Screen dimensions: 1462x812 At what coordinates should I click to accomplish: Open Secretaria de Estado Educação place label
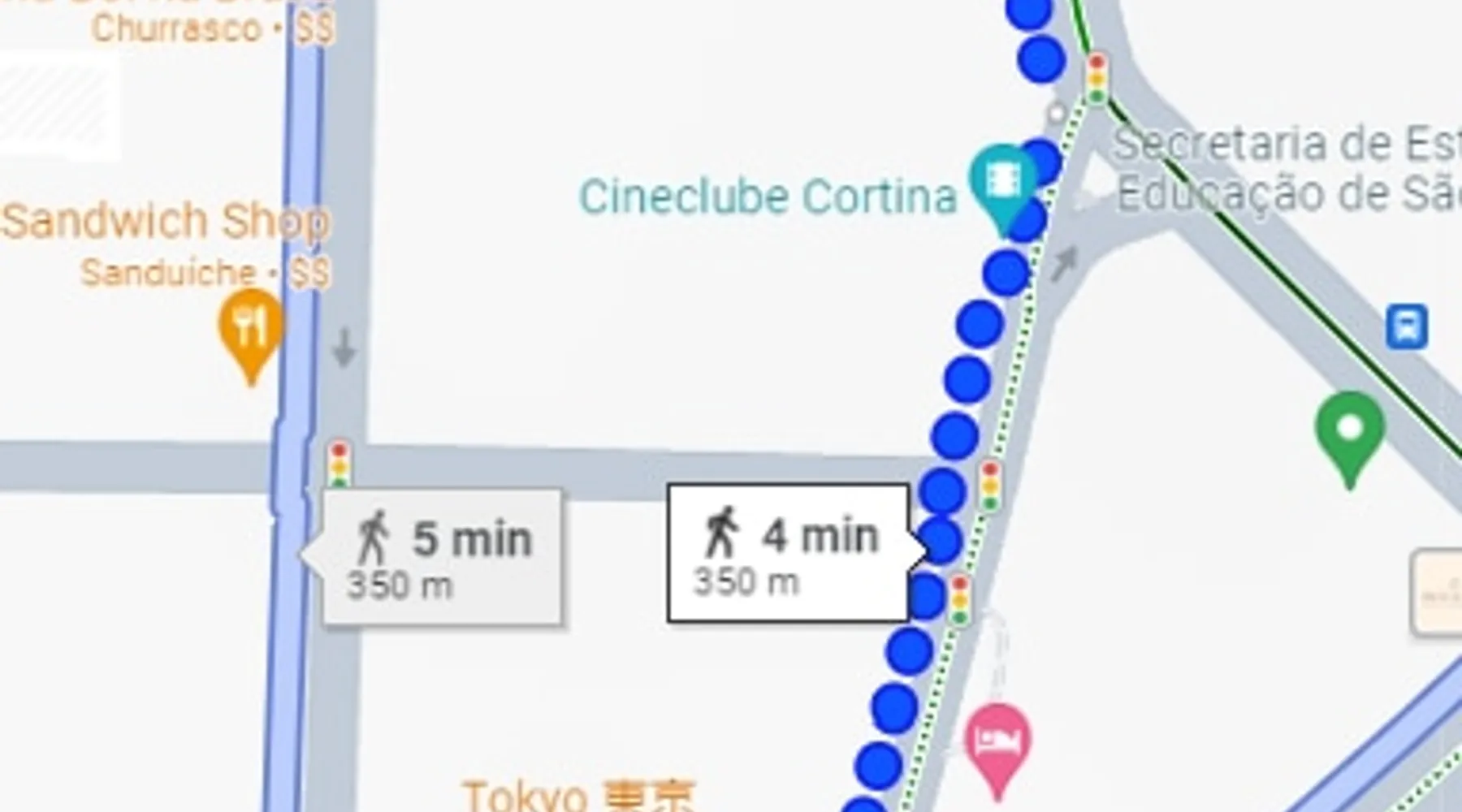click(x=1287, y=169)
